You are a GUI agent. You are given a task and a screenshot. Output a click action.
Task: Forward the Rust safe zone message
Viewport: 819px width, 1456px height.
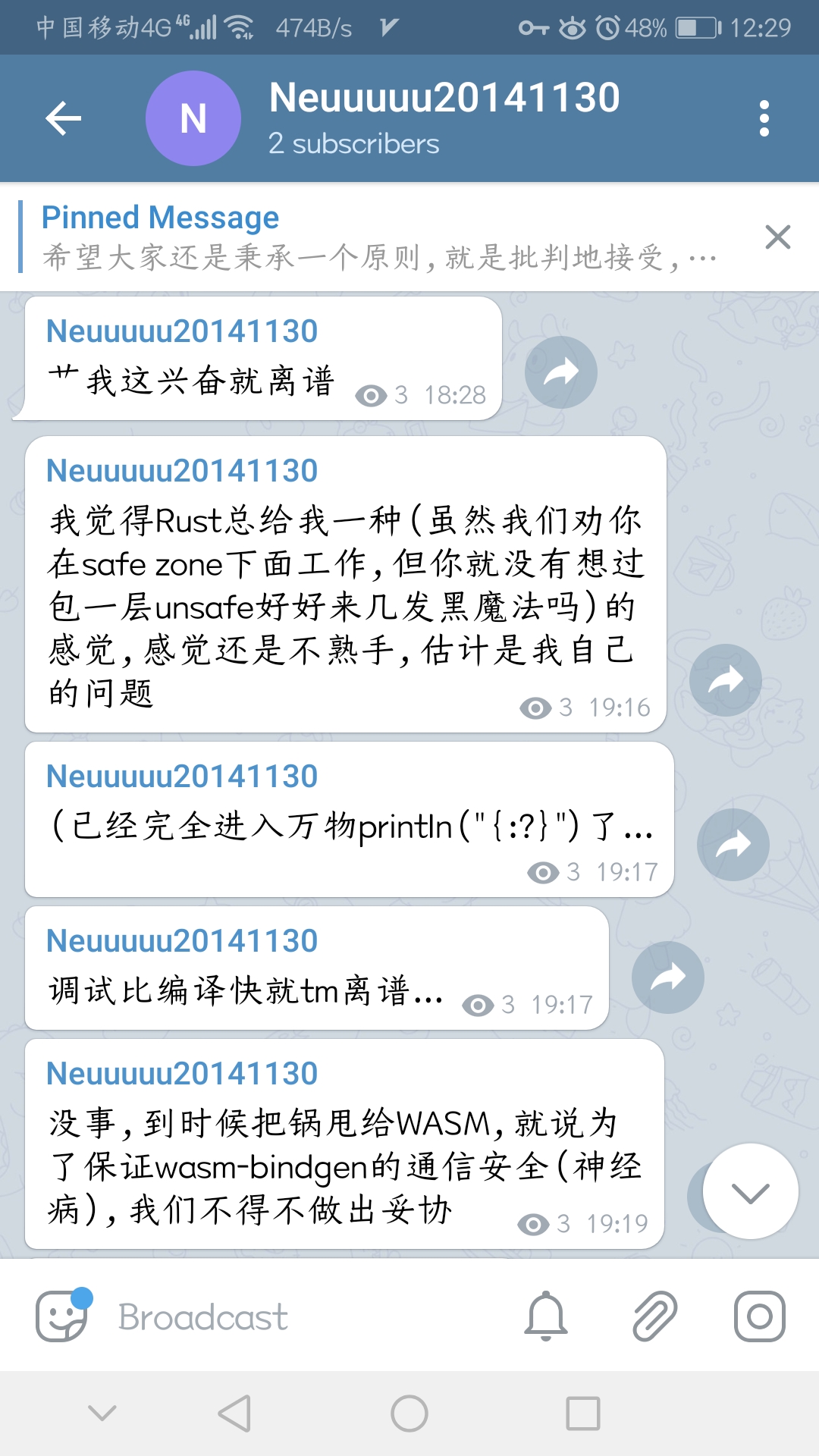pos(725,680)
